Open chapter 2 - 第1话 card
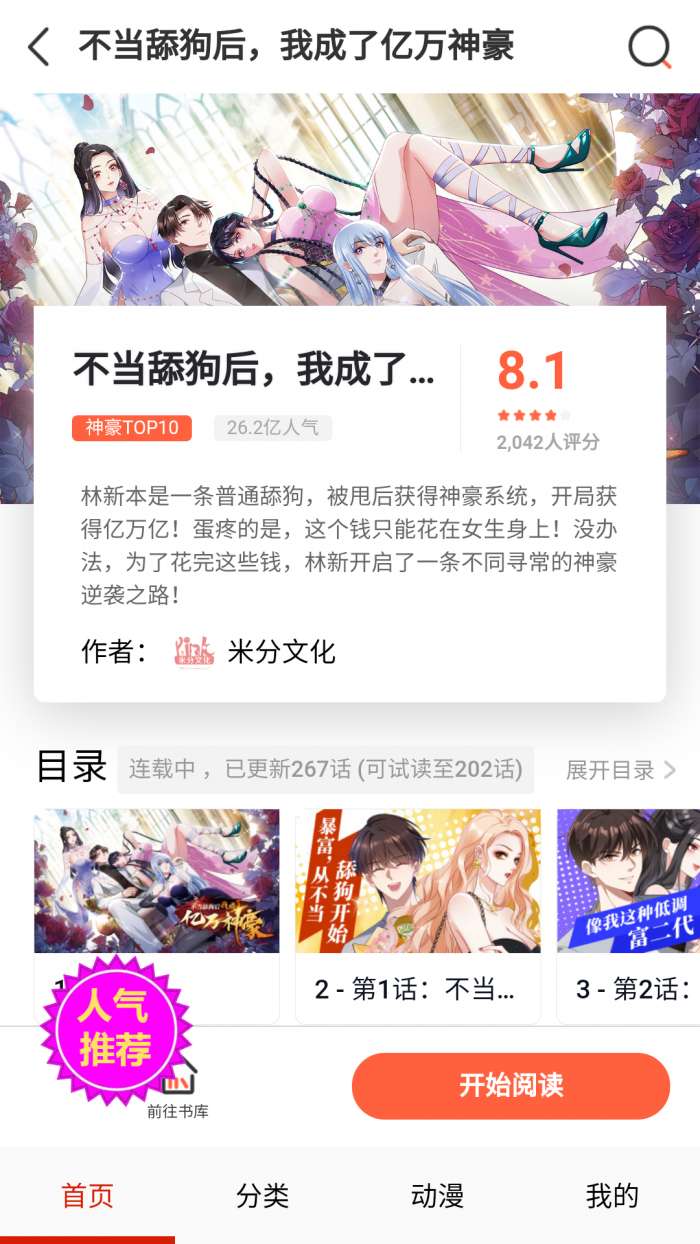This screenshot has height=1244, width=700. [x=418, y=915]
